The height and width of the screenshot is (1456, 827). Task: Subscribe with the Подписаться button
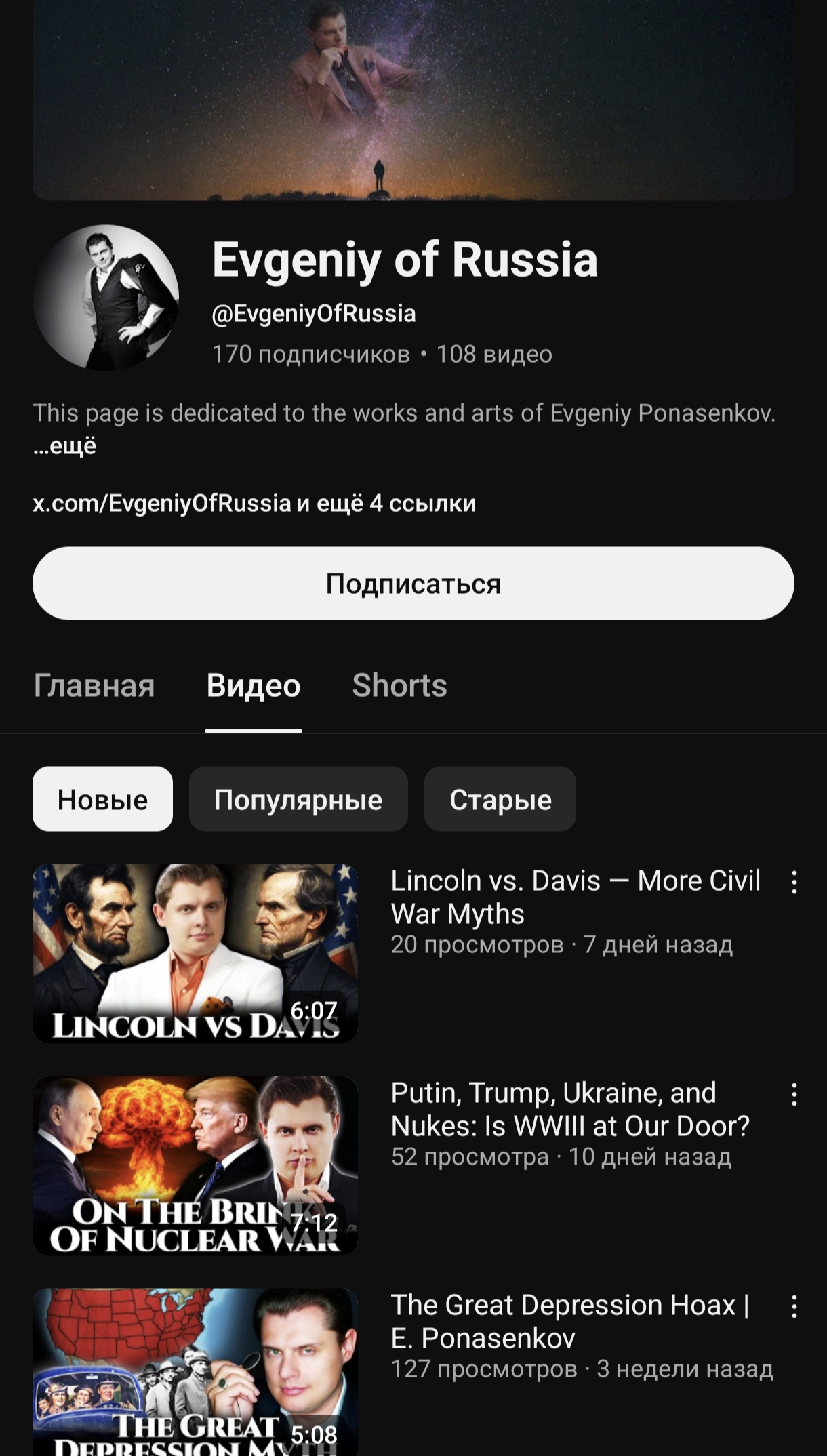pos(413,584)
